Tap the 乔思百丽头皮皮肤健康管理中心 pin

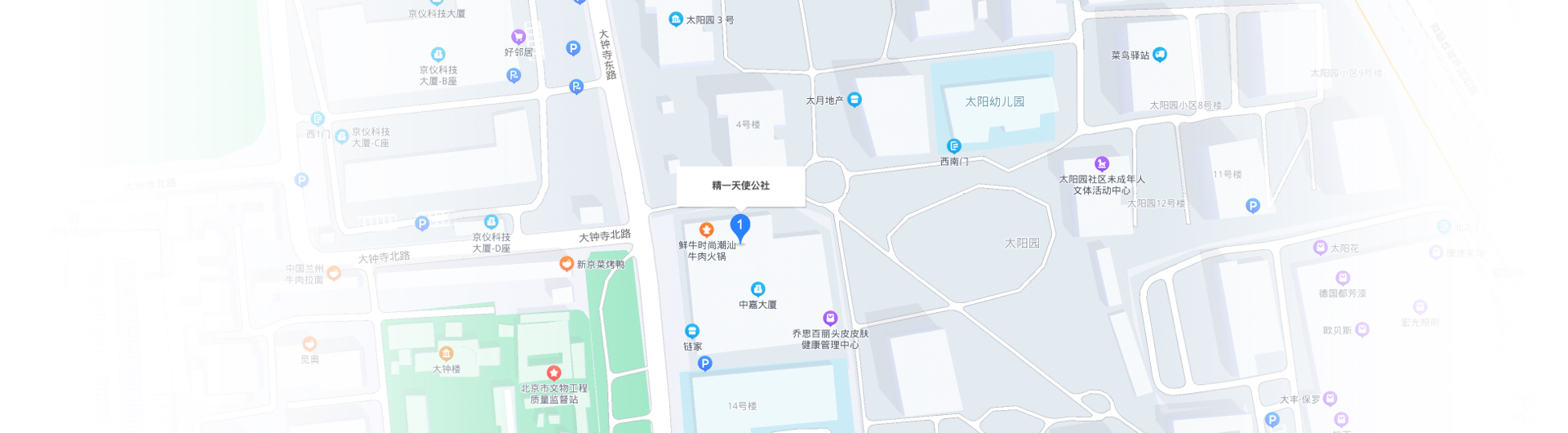pyautogui.click(x=830, y=318)
